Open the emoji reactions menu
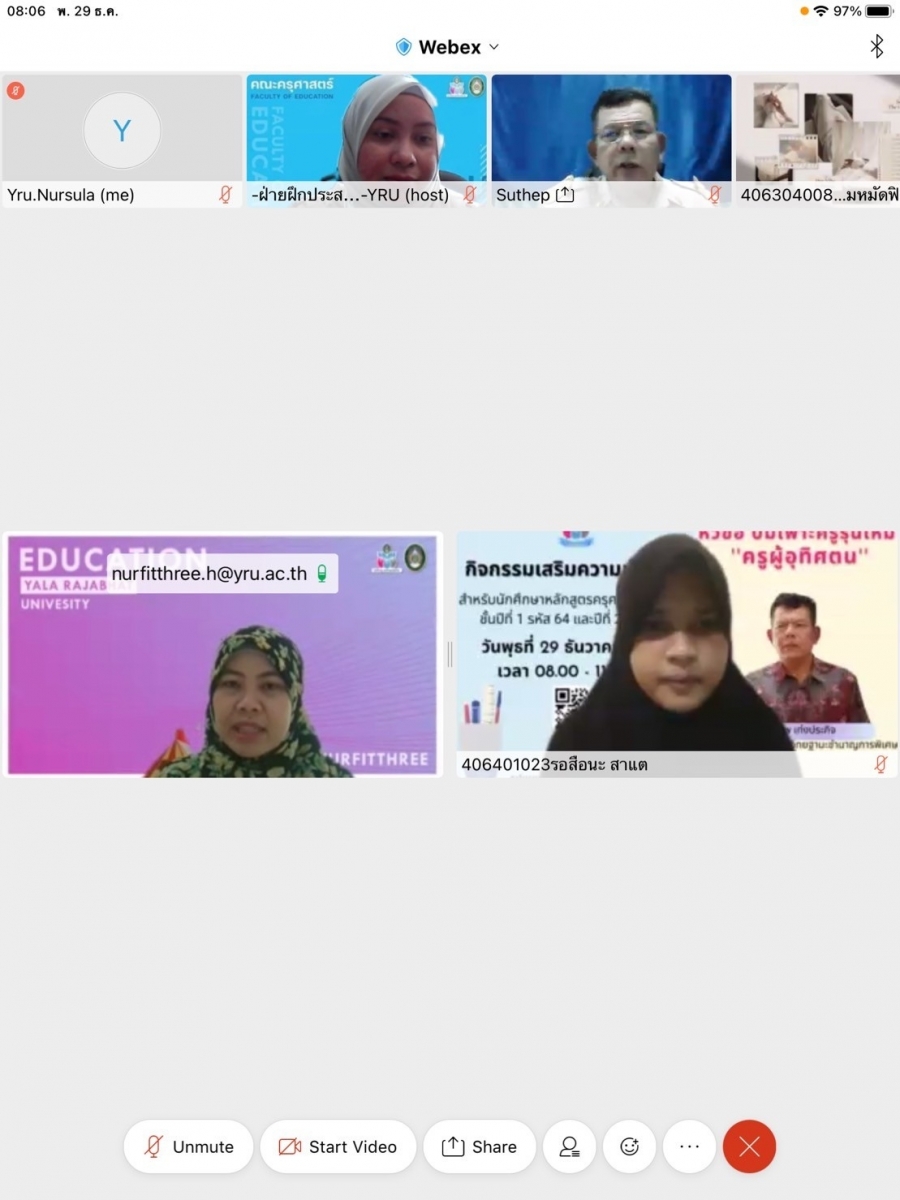 click(x=630, y=1147)
